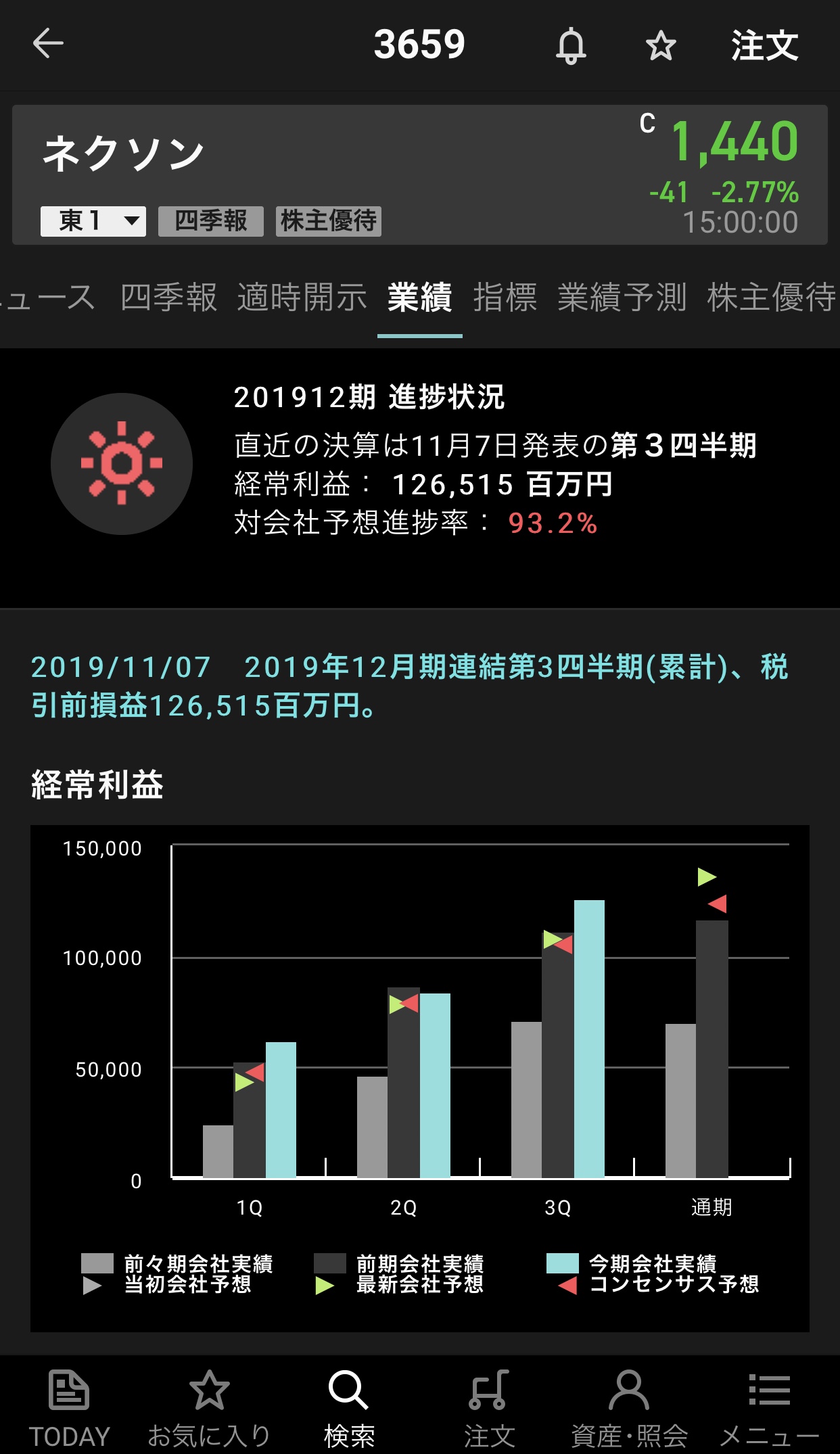
Task: Switch to the 四季報 tab
Action: 169,298
